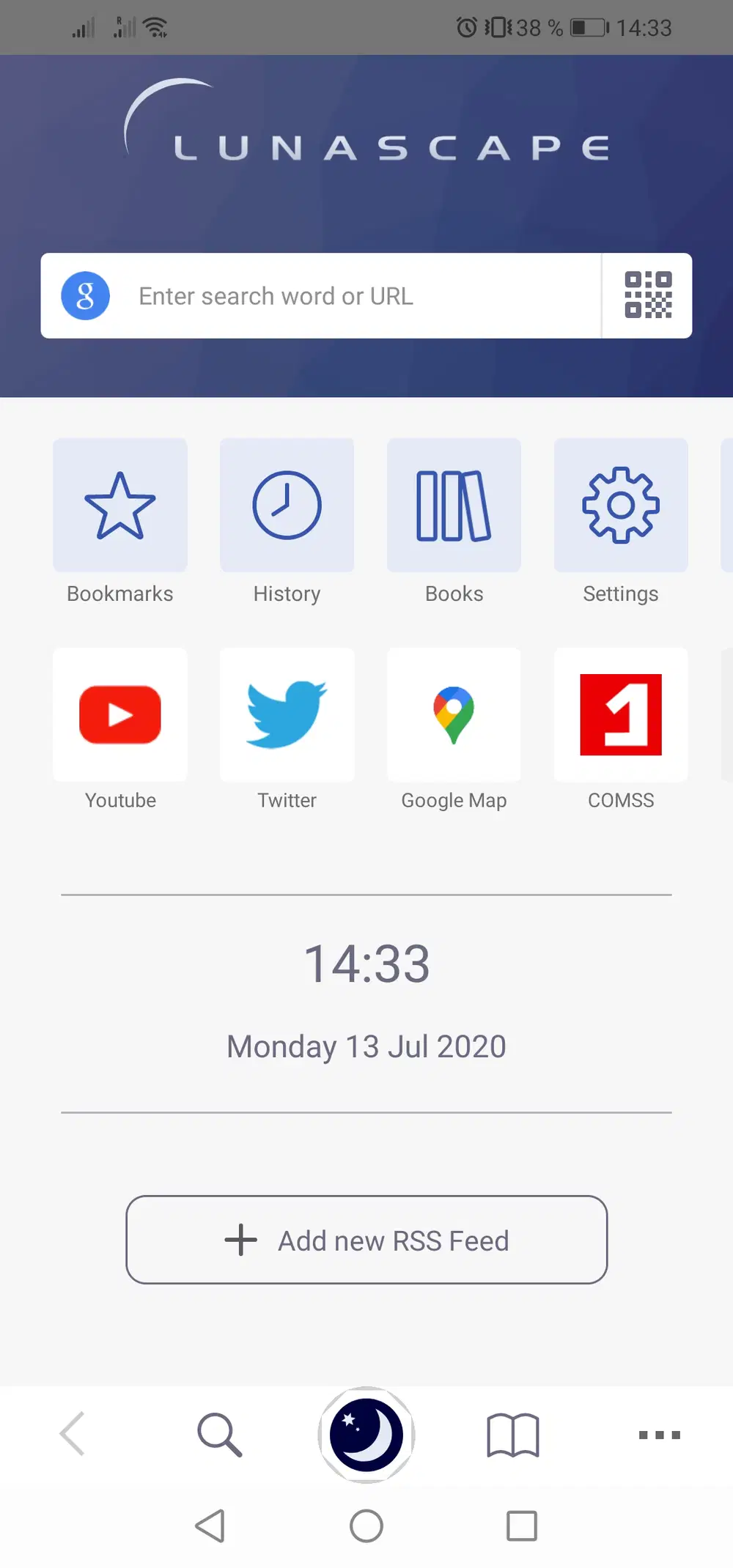Open the COMSS shortcut
This screenshot has height=1568, width=733.
tap(621, 715)
